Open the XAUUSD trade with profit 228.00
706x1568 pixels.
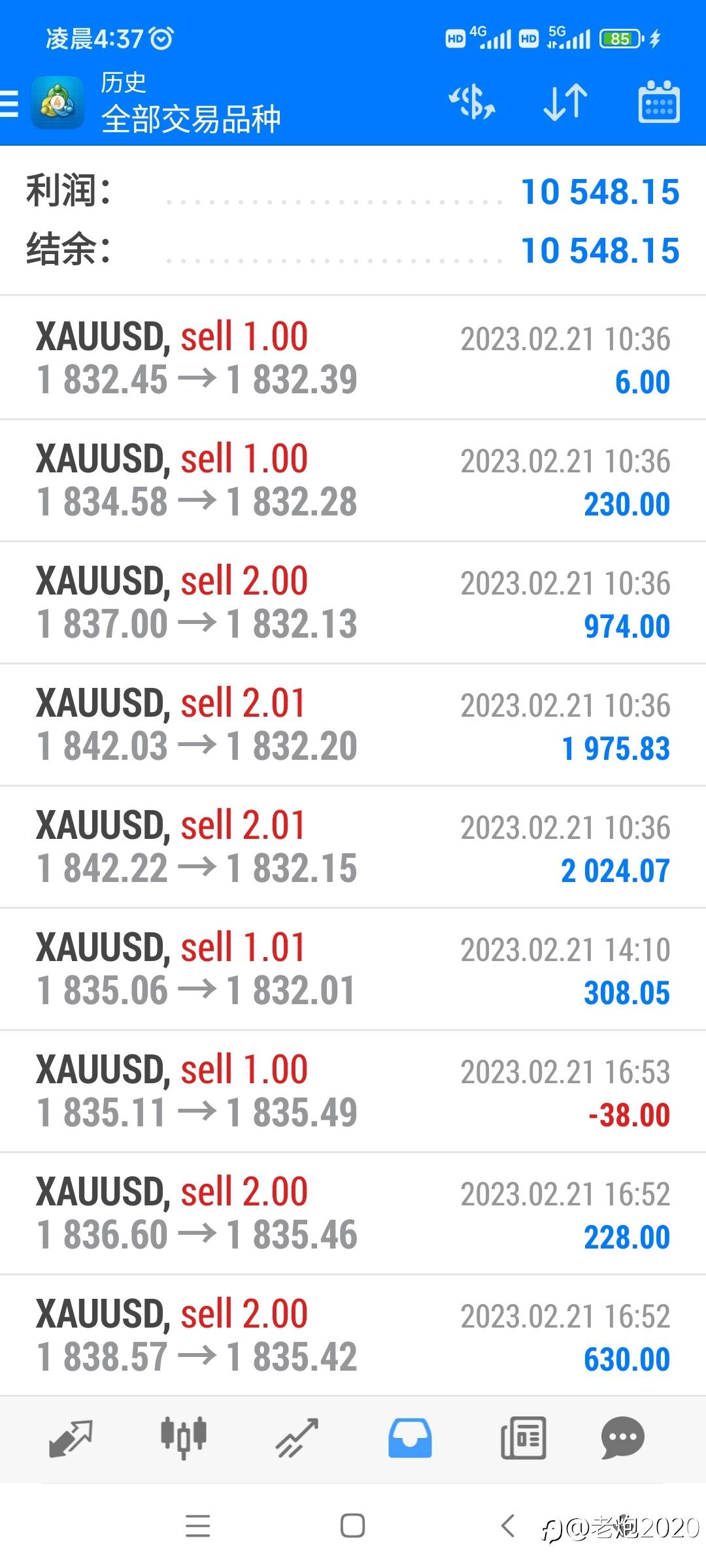coord(353,1213)
